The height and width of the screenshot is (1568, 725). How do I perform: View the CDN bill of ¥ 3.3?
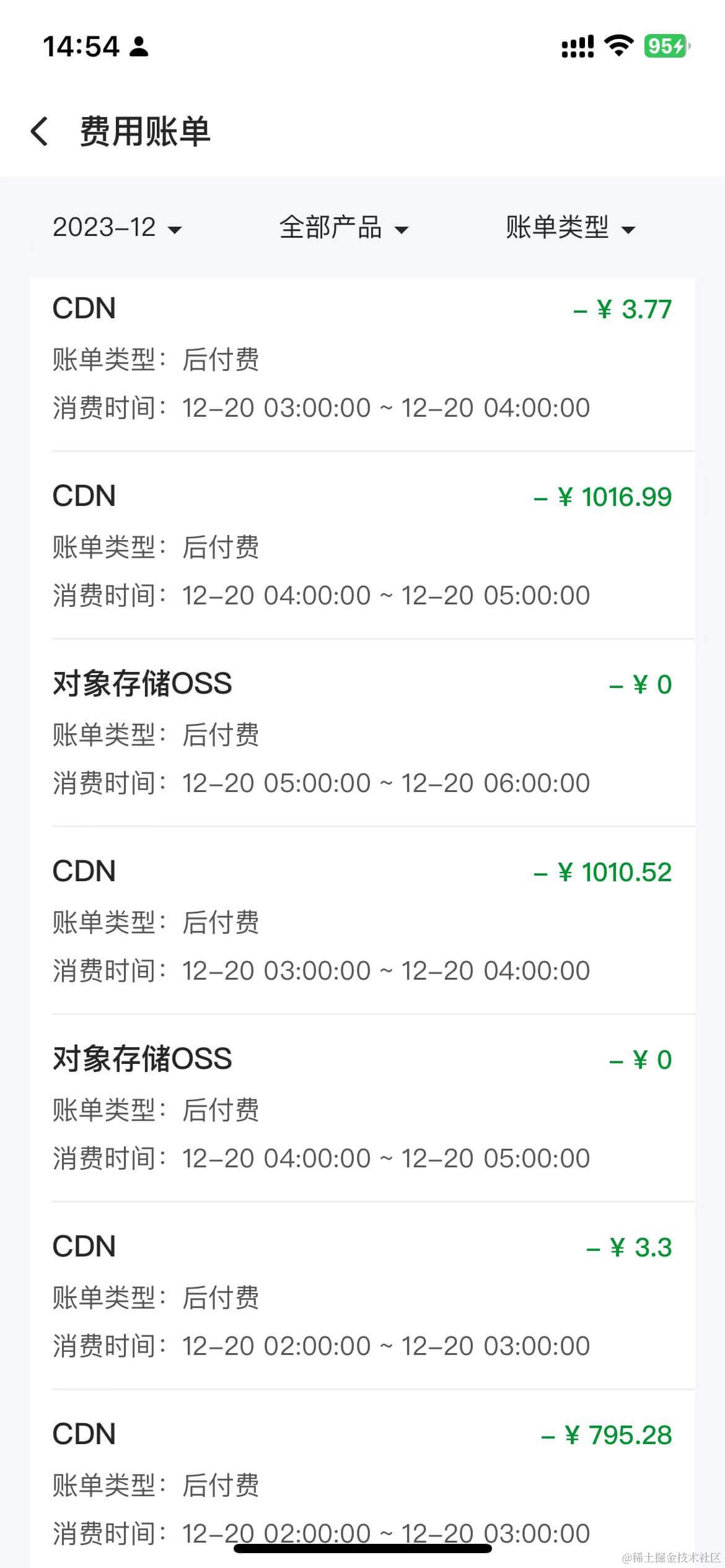[x=362, y=1297]
